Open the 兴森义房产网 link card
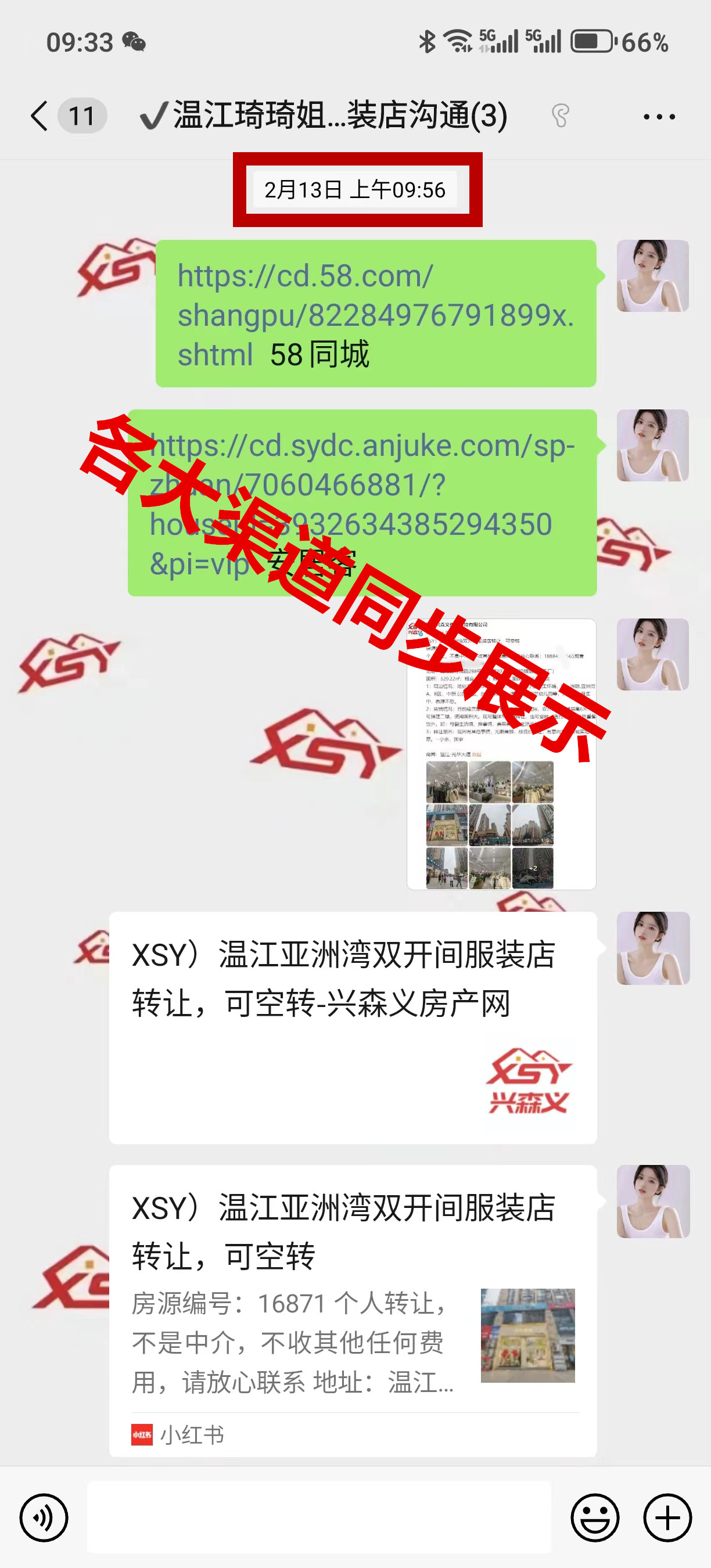 [x=352, y=1027]
